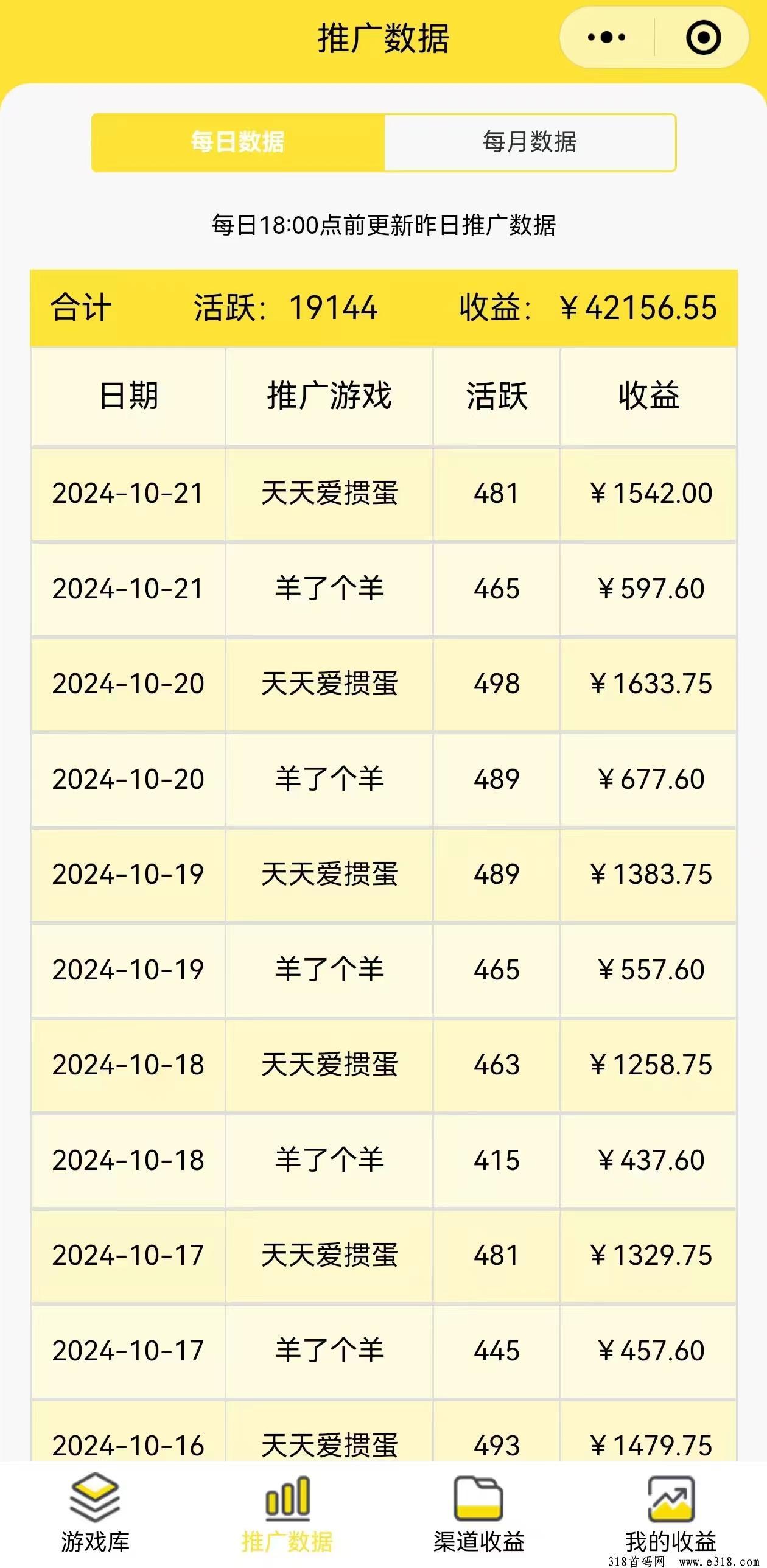Open the 游戏库 tab
The width and height of the screenshot is (767, 1568).
click(x=95, y=1513)
